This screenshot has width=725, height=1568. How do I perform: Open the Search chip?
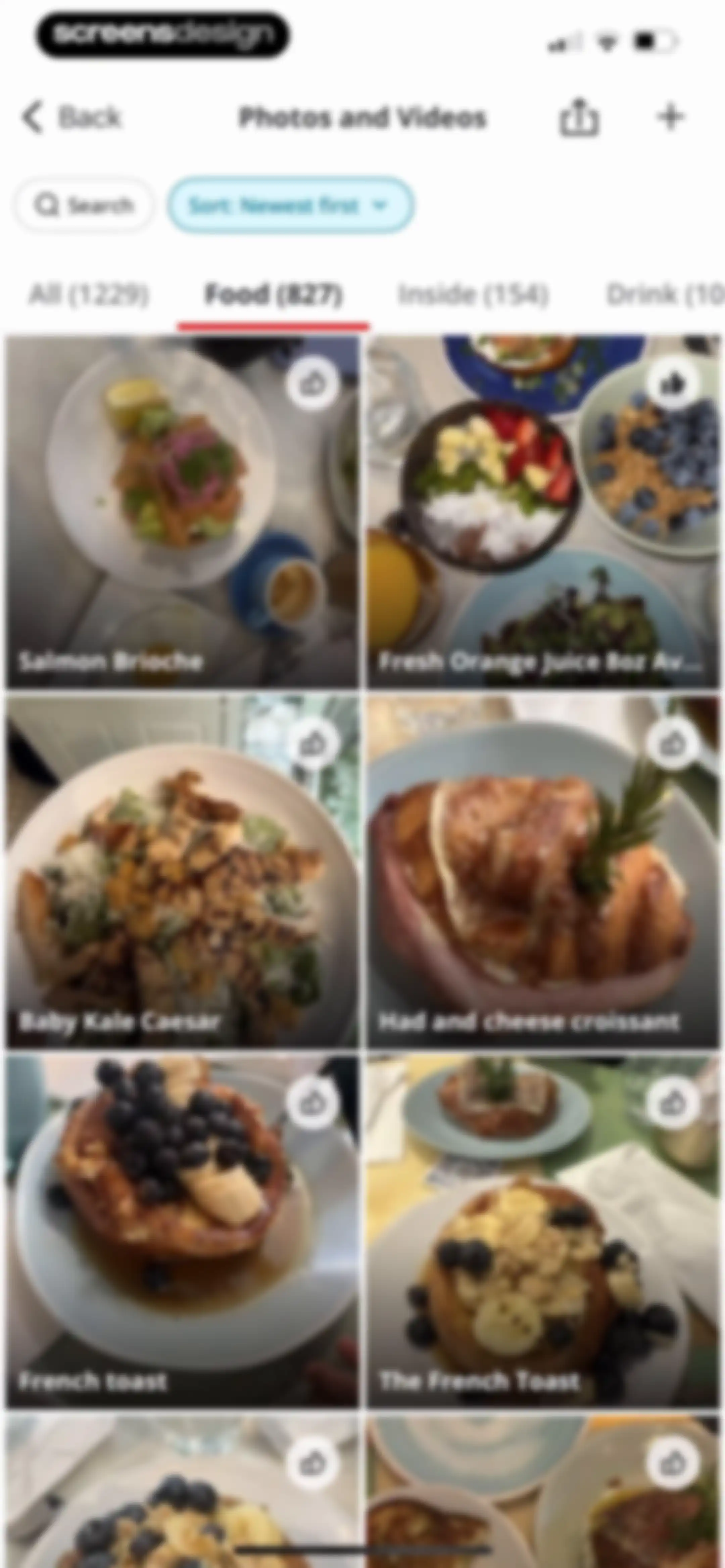(84, 205)
